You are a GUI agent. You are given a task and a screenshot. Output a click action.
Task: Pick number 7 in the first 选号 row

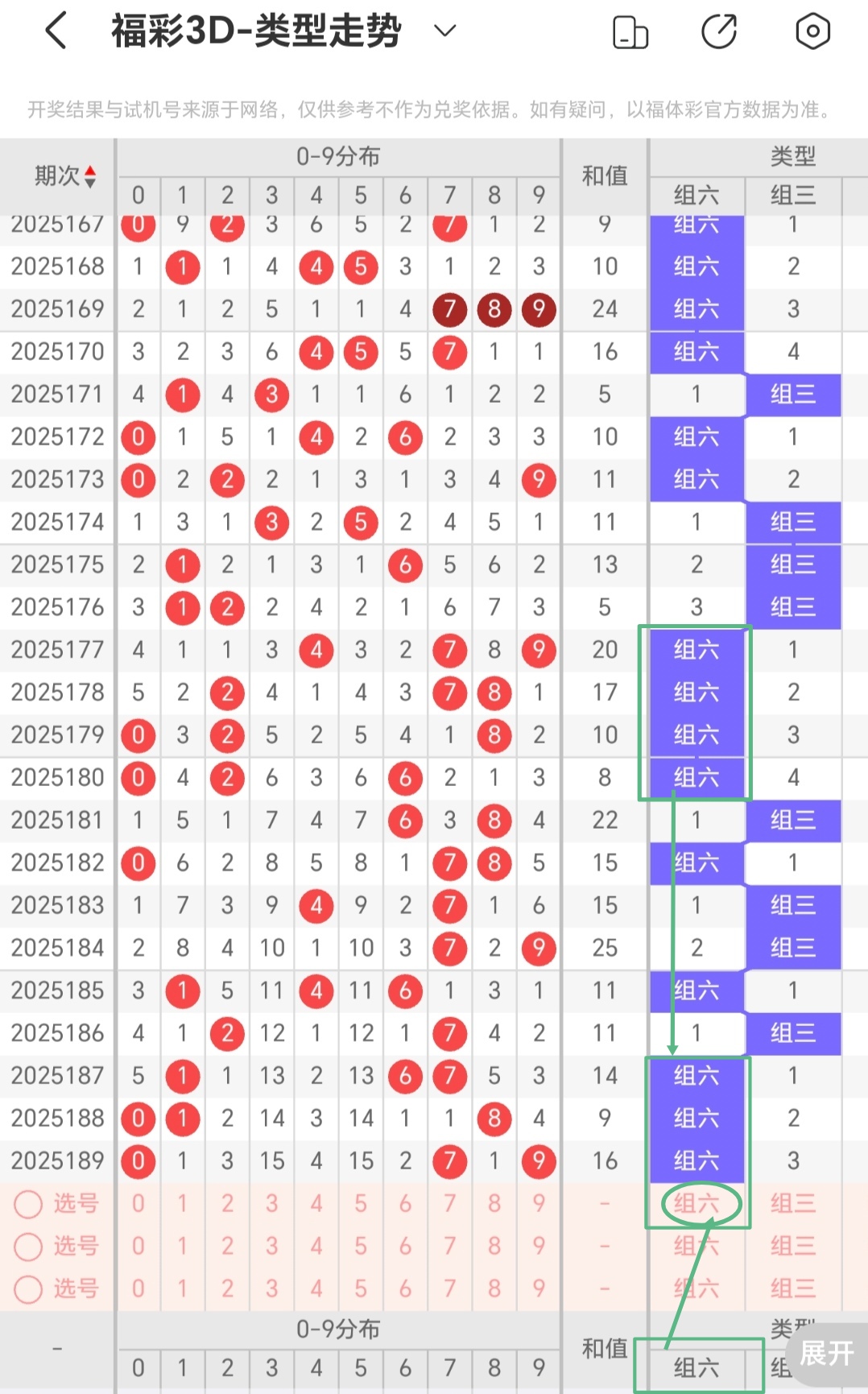450,1203
